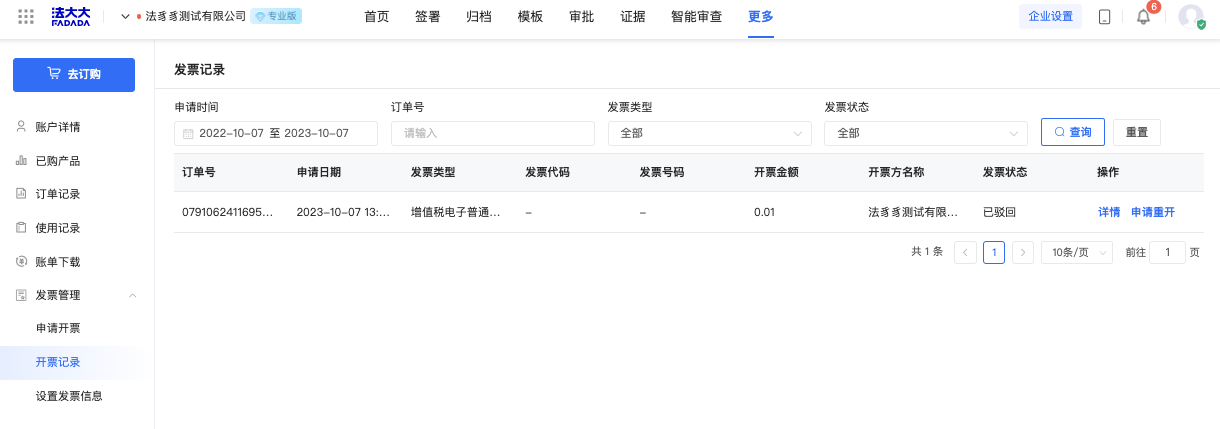Open the app grid menu icon
This screenshot has height=429, width=1220.
pos(27,17)
